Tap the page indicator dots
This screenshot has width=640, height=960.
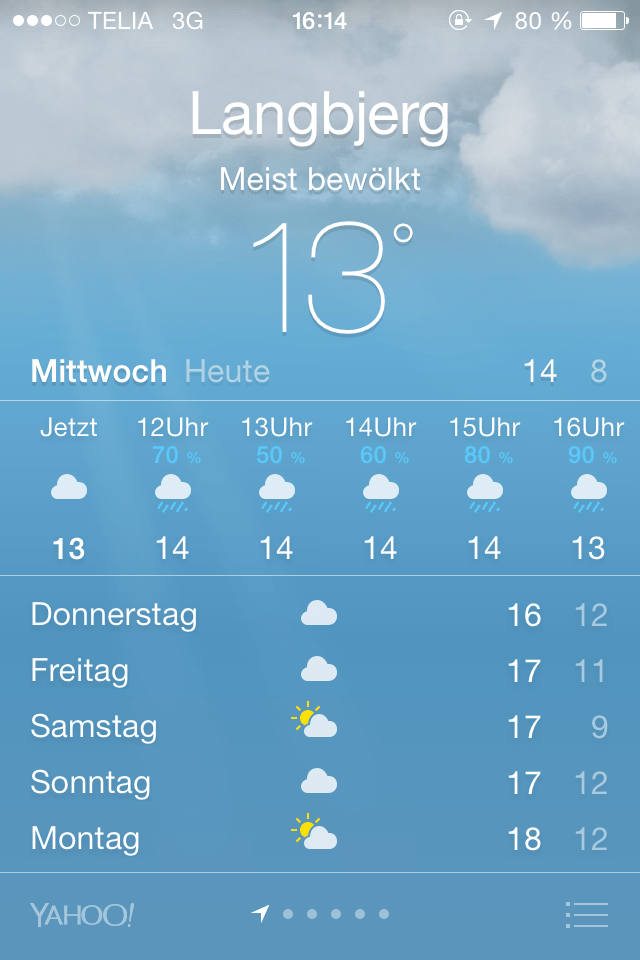tap(322, 914)
